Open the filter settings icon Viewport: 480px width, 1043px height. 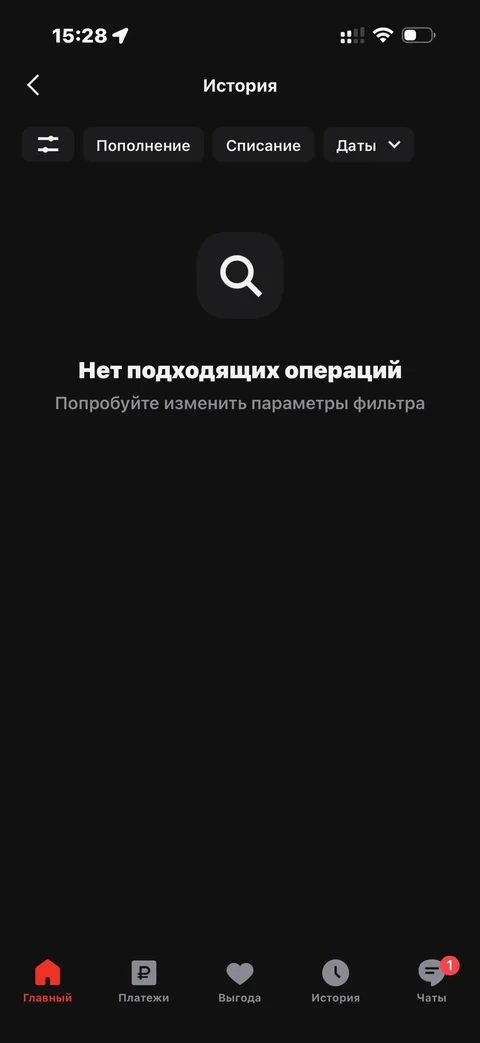coord(48,144)
